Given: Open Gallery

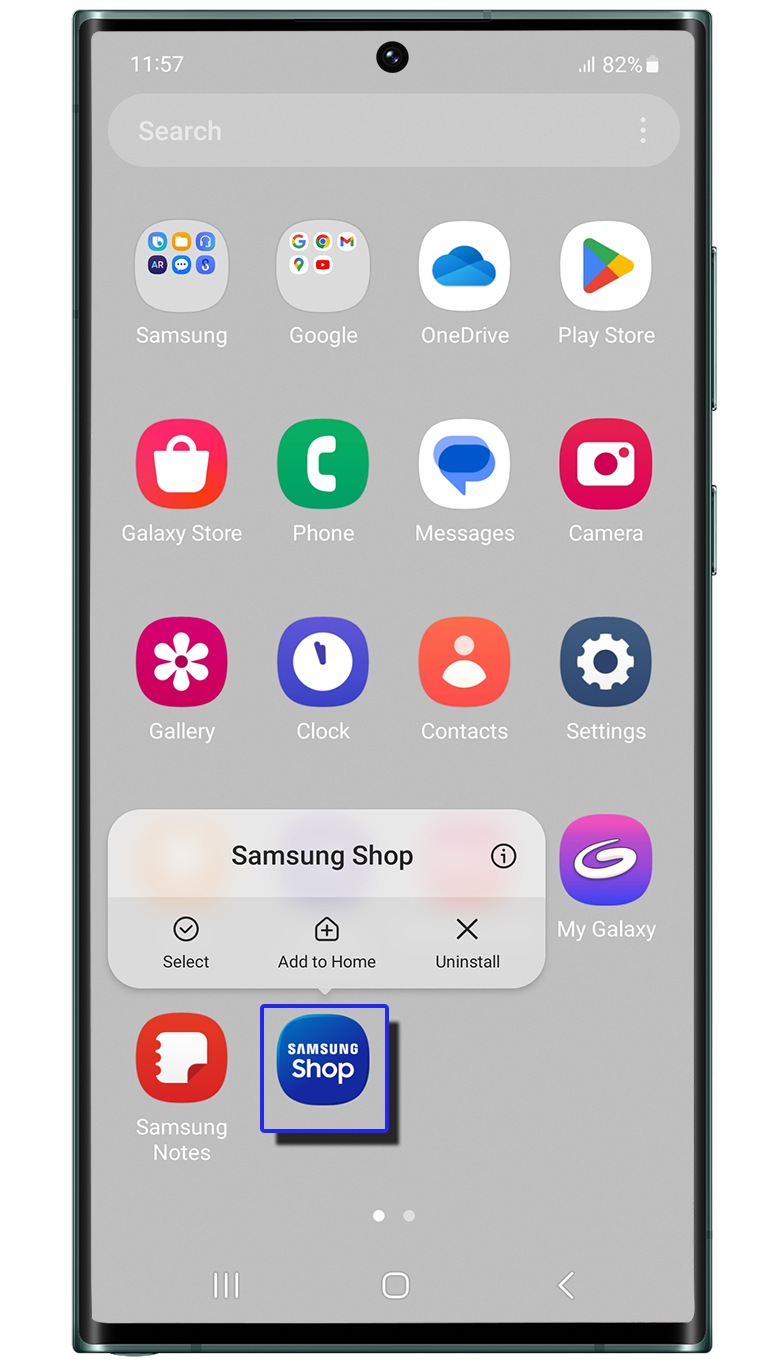Looking at the screenshot, I should tap(181, 663).
